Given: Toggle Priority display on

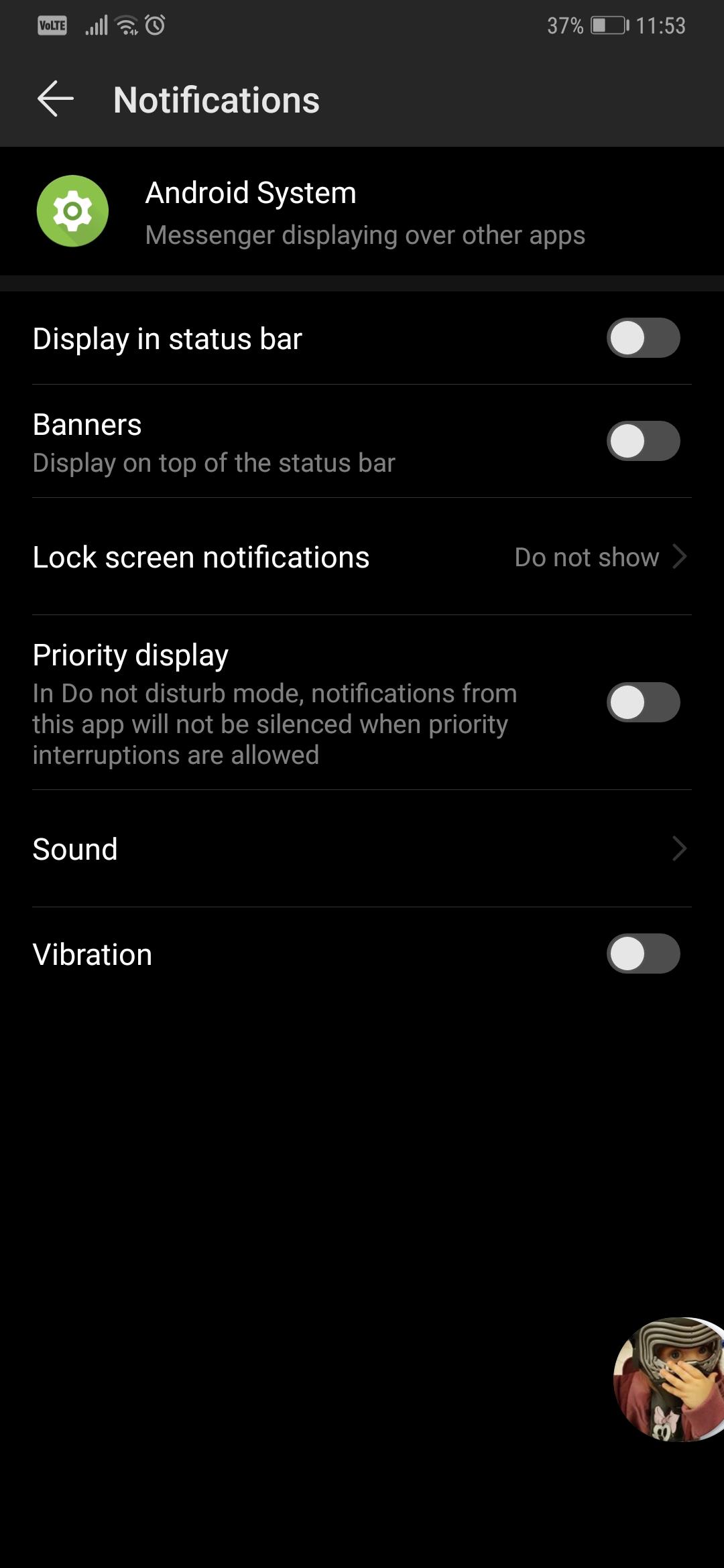Looking at the screenshot, I should (x=643, y=702).
